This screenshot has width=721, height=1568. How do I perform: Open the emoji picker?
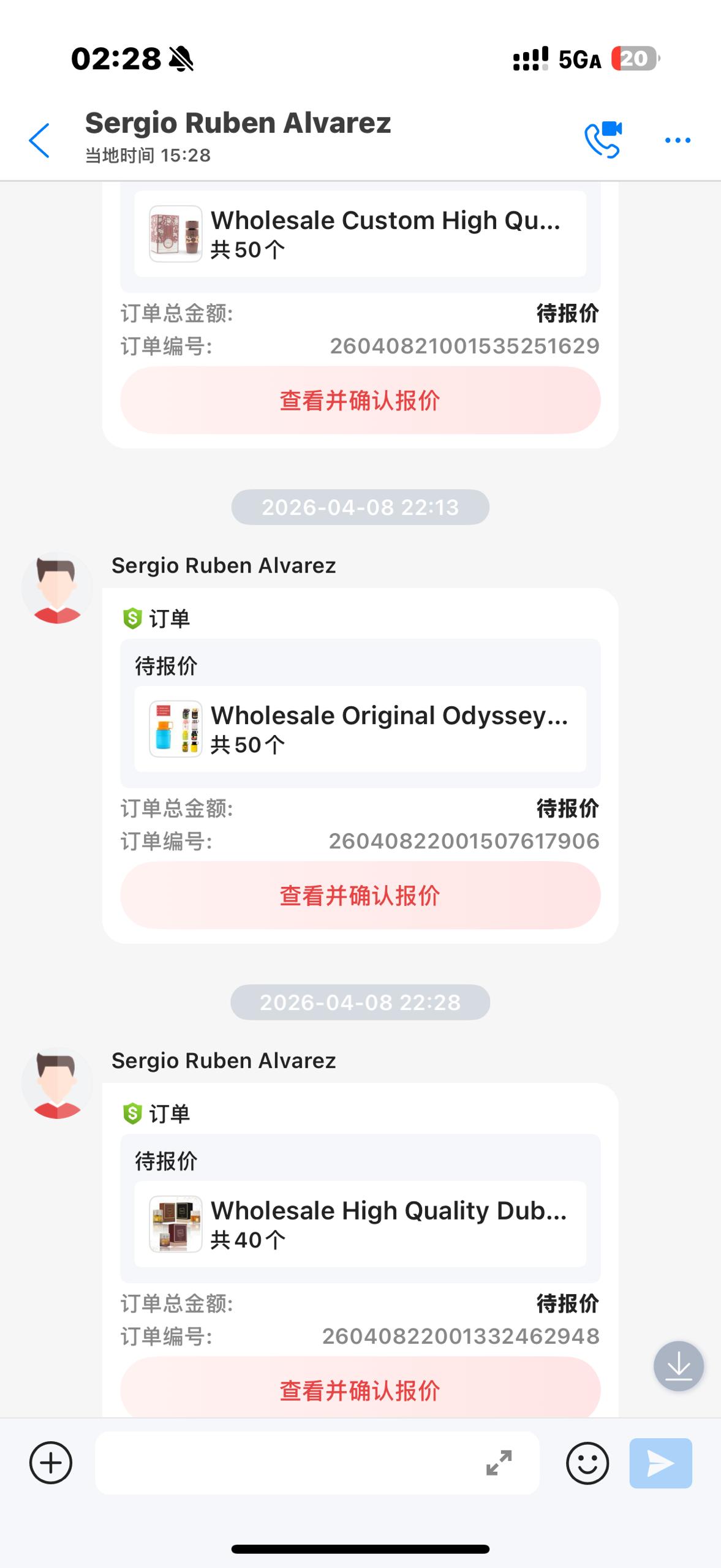587,1463
